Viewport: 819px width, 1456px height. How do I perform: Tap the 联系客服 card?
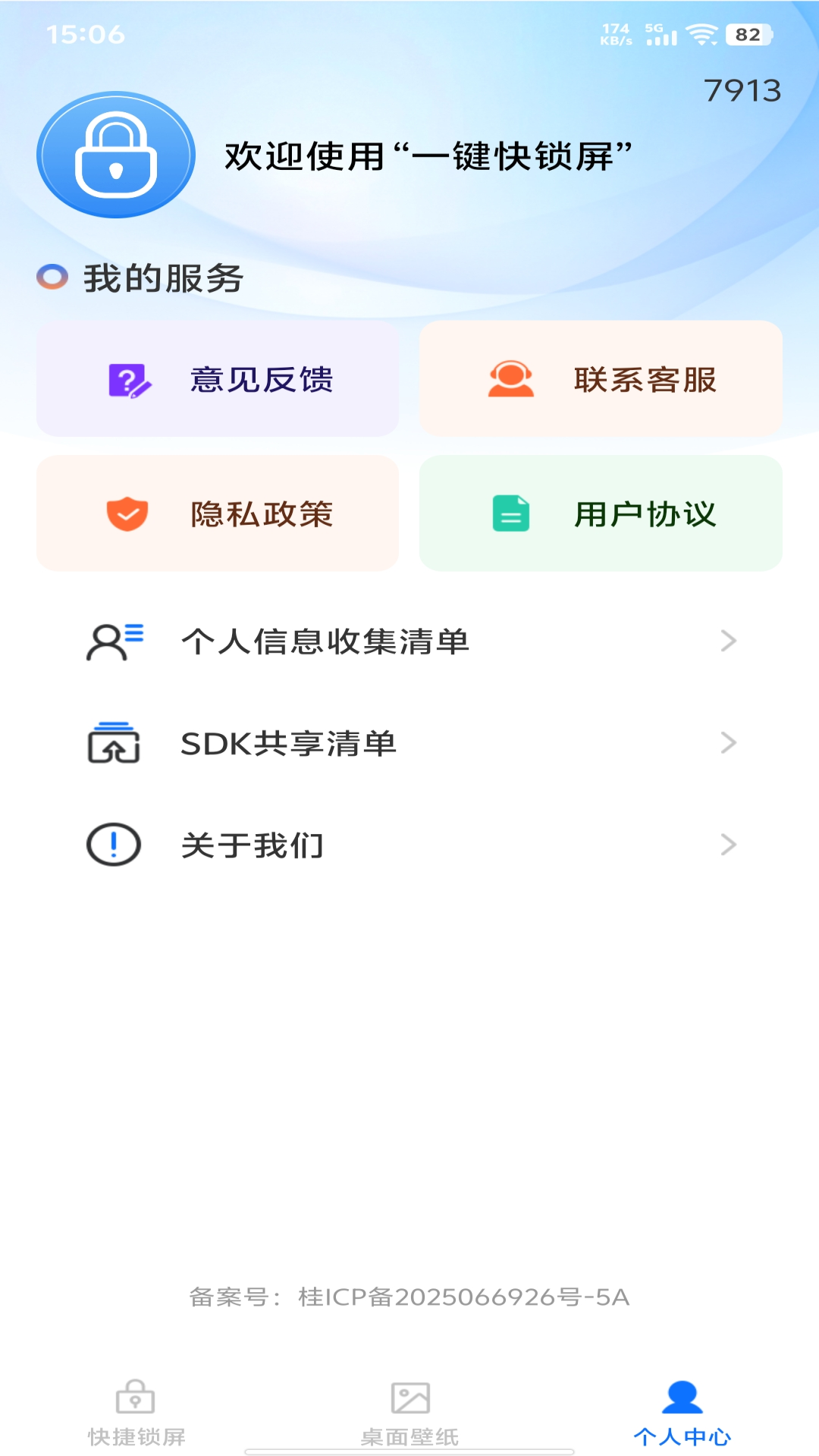click(x=601, y=379)
